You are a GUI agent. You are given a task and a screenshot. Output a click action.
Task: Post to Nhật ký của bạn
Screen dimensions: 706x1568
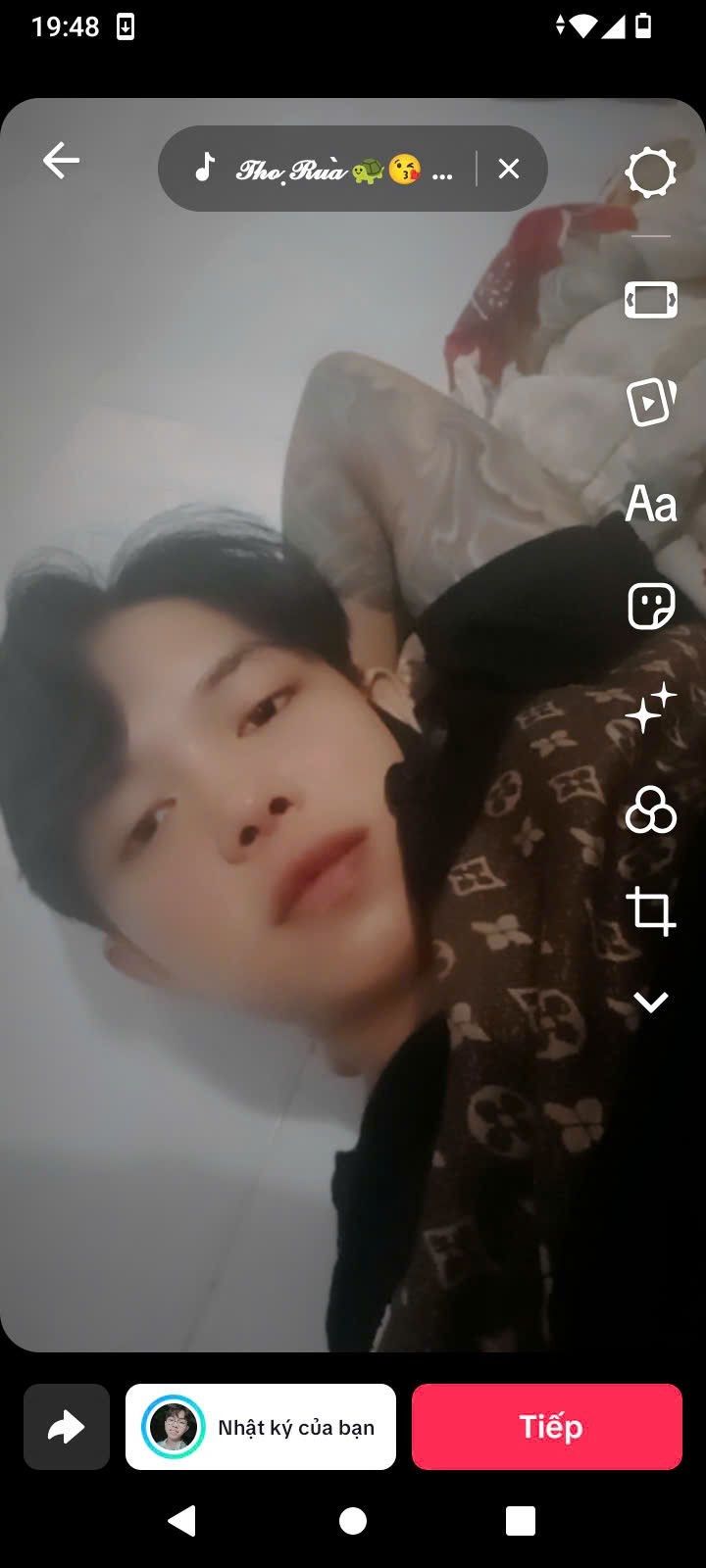[x=261, y=1427]
